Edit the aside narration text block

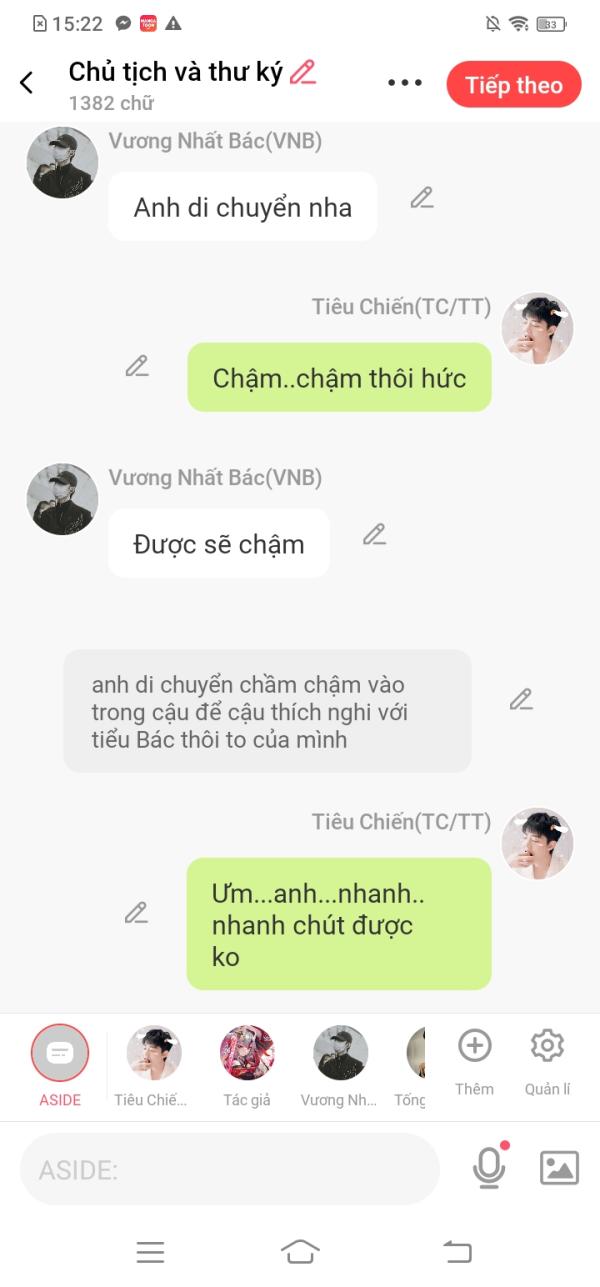pyautogui.click(x=521, y=699)
